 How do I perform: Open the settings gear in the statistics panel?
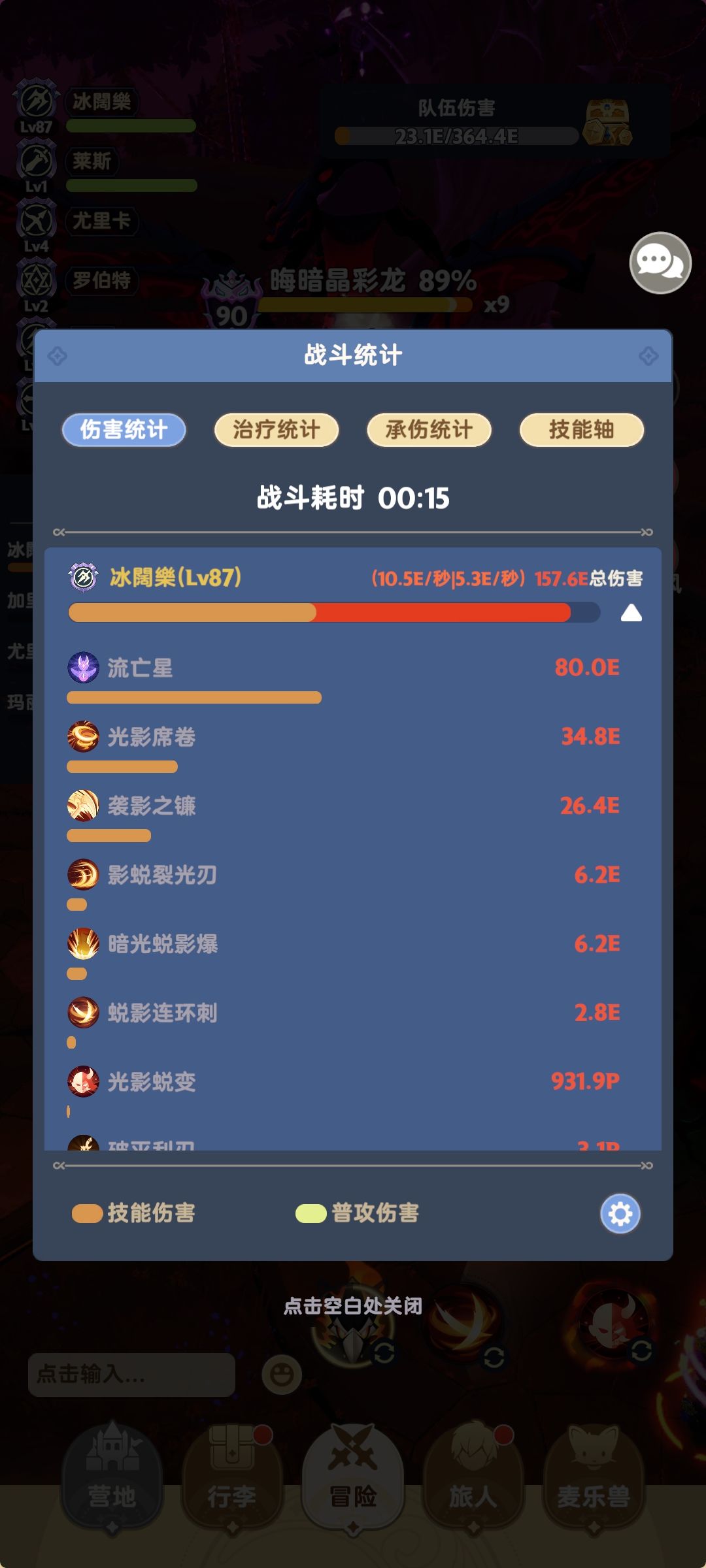[622, 1214]
